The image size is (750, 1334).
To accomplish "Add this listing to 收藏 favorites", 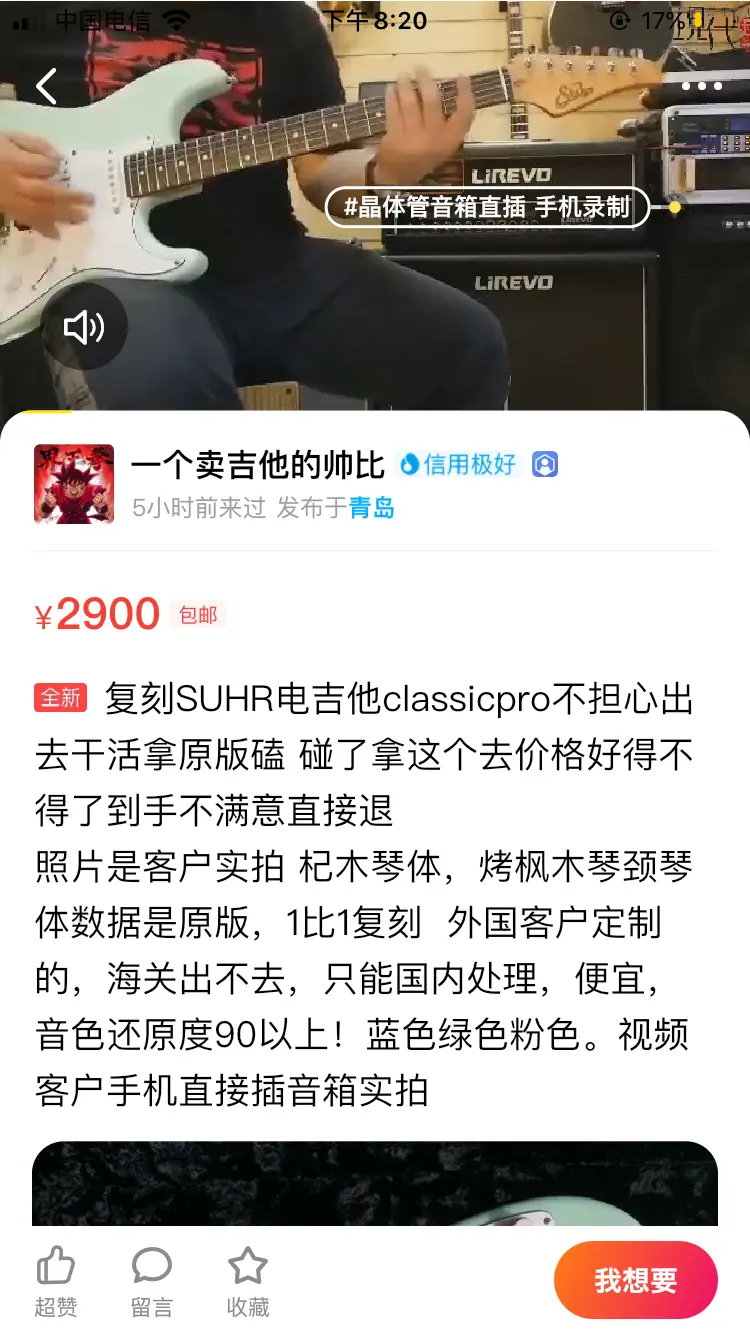I will (x=247, y=1280).
